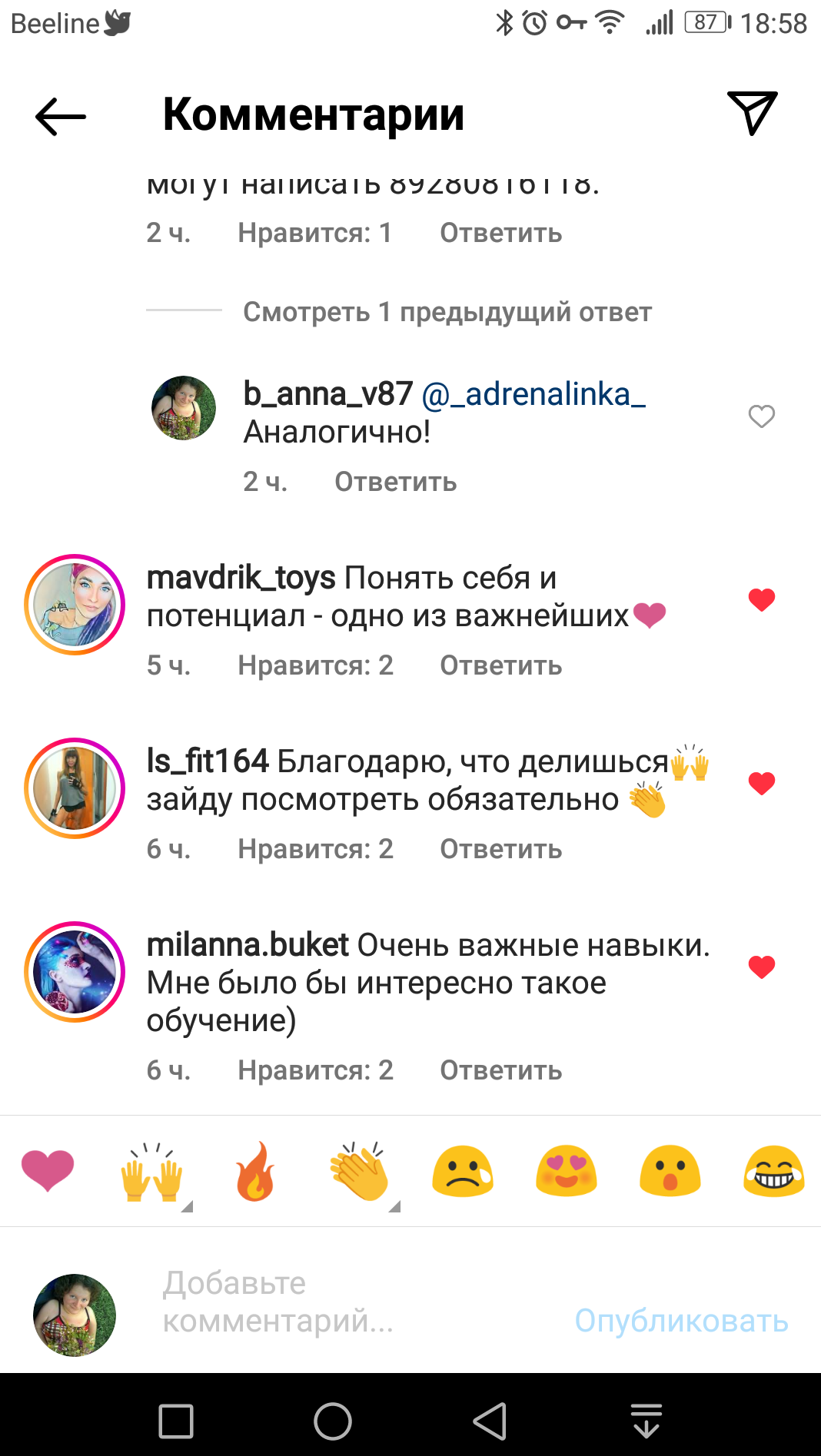Open the system home button
Viewport: 821px width, 1456px height.
333,1421
